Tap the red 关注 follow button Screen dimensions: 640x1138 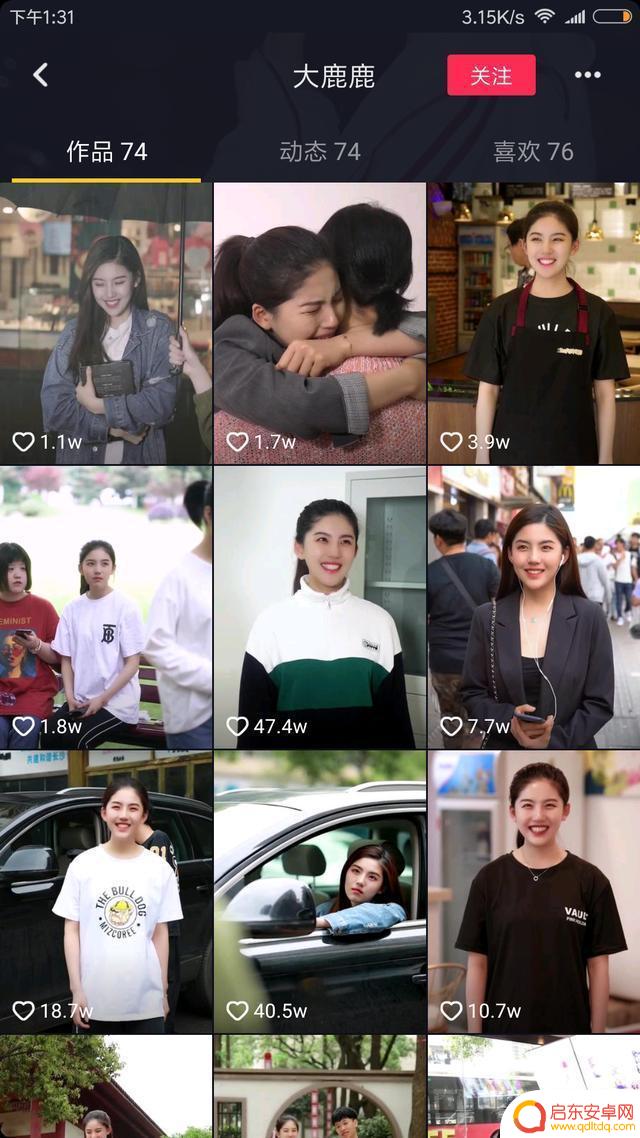pyautogui.click(x=491, y=76)
